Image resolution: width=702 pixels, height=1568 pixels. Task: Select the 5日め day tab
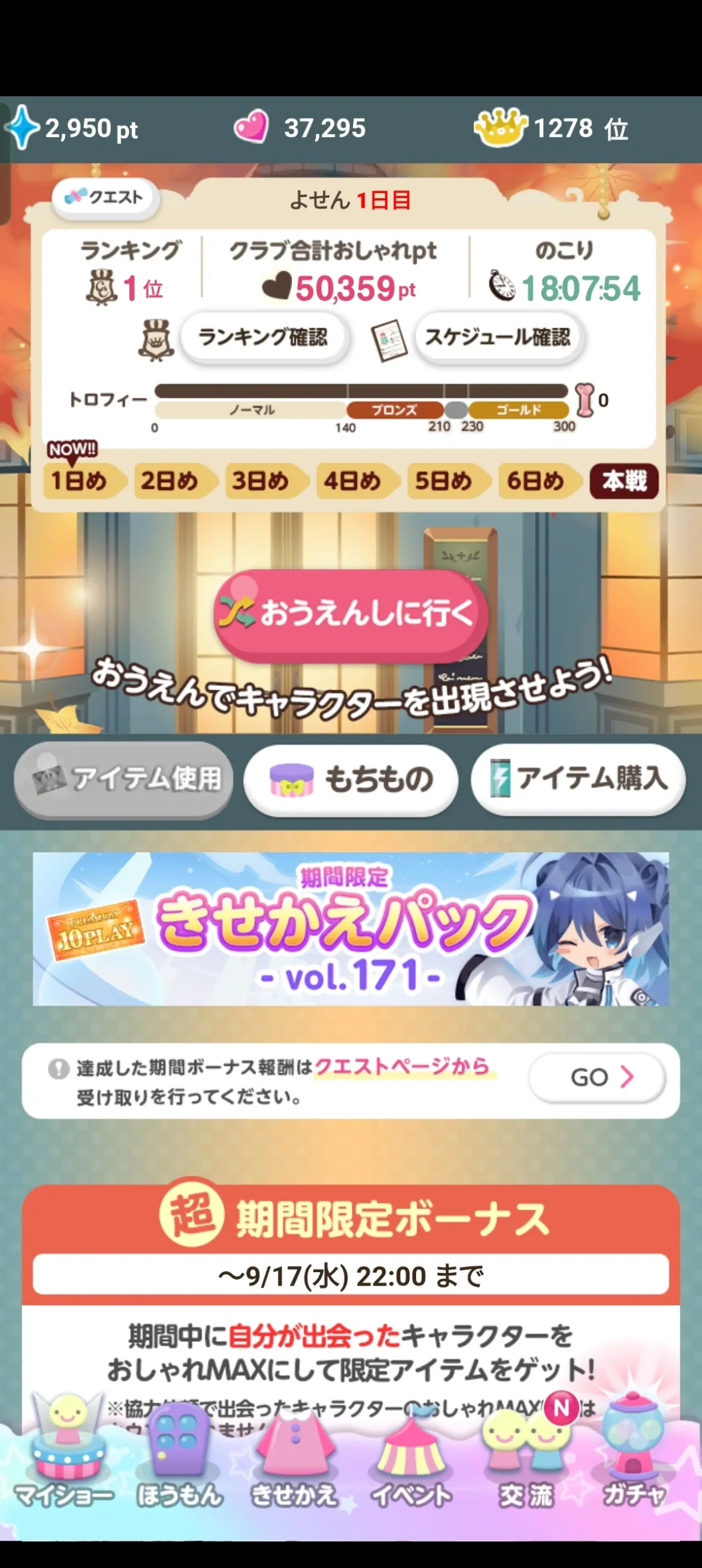(x=444, y=480)
